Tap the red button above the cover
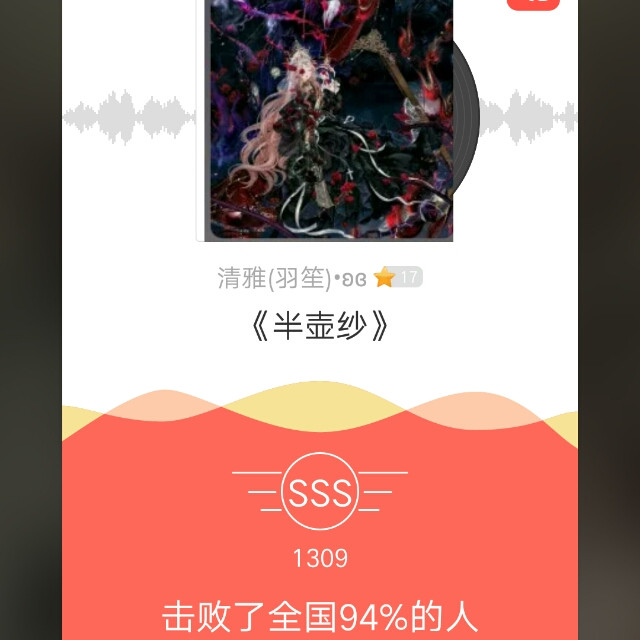The image size is (640, 640). coord(533,3)
